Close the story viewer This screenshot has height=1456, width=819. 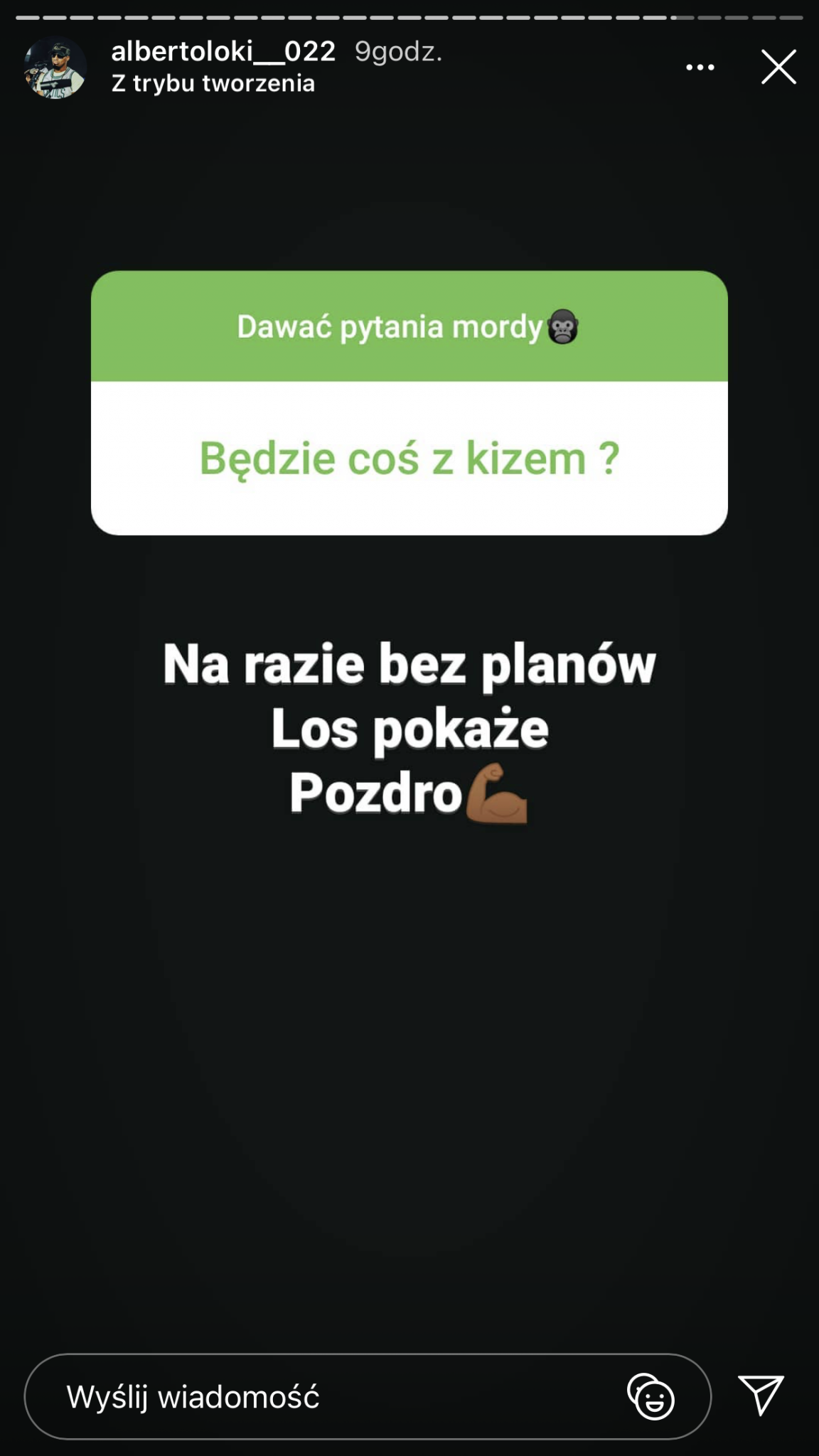pyautogui.click(x=778, y=67)
